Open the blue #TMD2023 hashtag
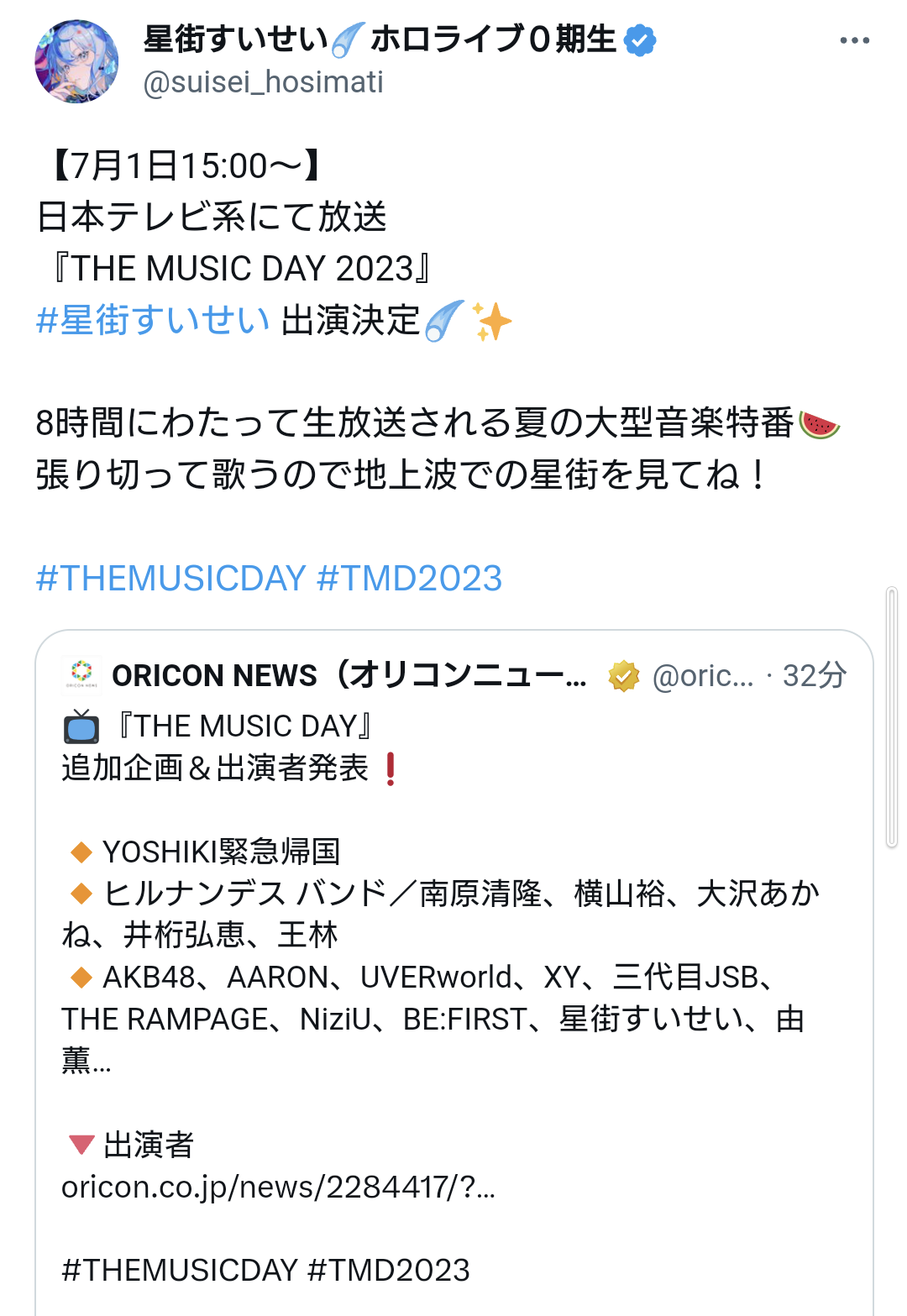Viewport: 907px width, 1316px height. pos(410,579)
